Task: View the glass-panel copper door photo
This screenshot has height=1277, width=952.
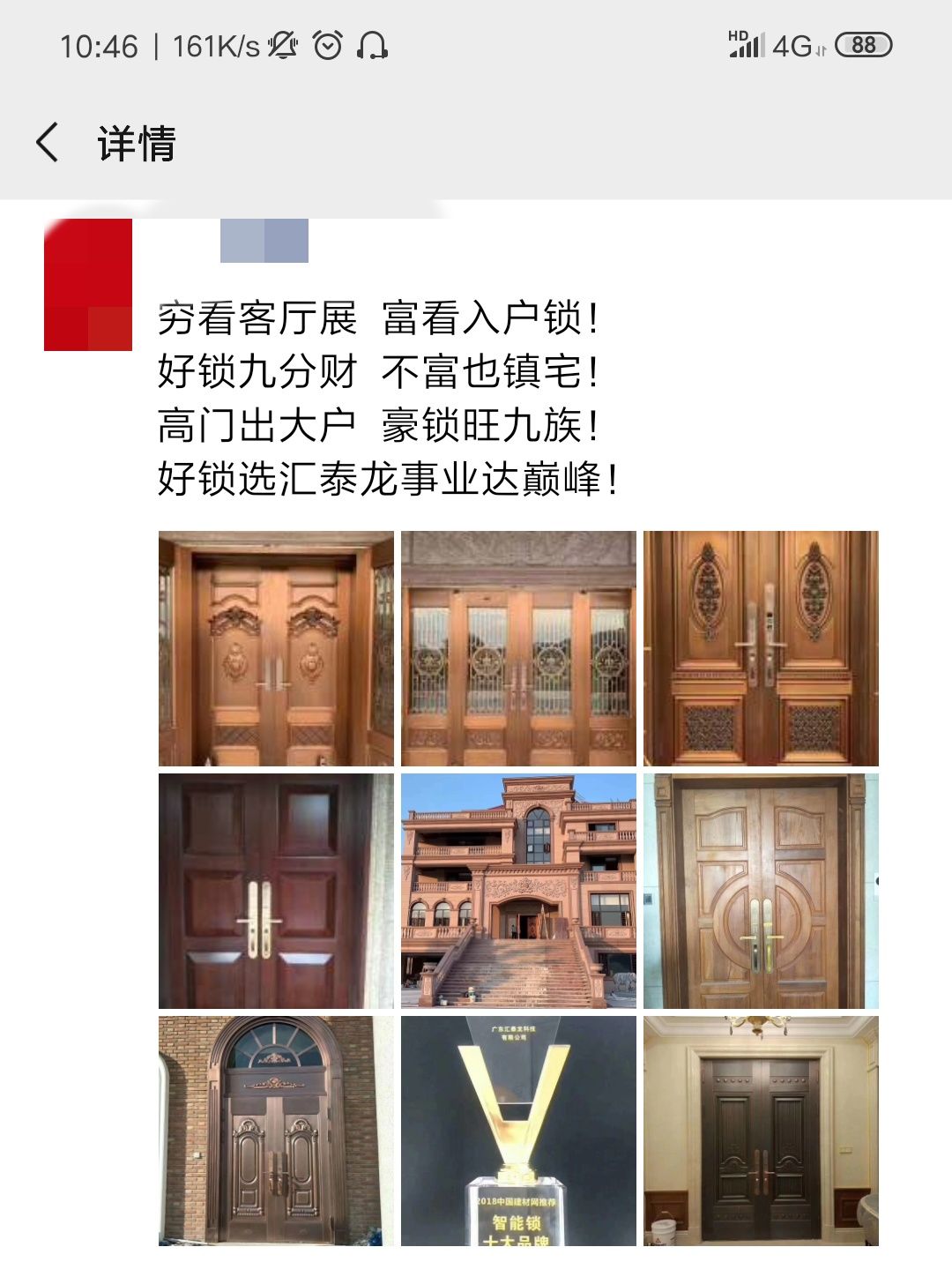Action: click(x=518, y=648)
